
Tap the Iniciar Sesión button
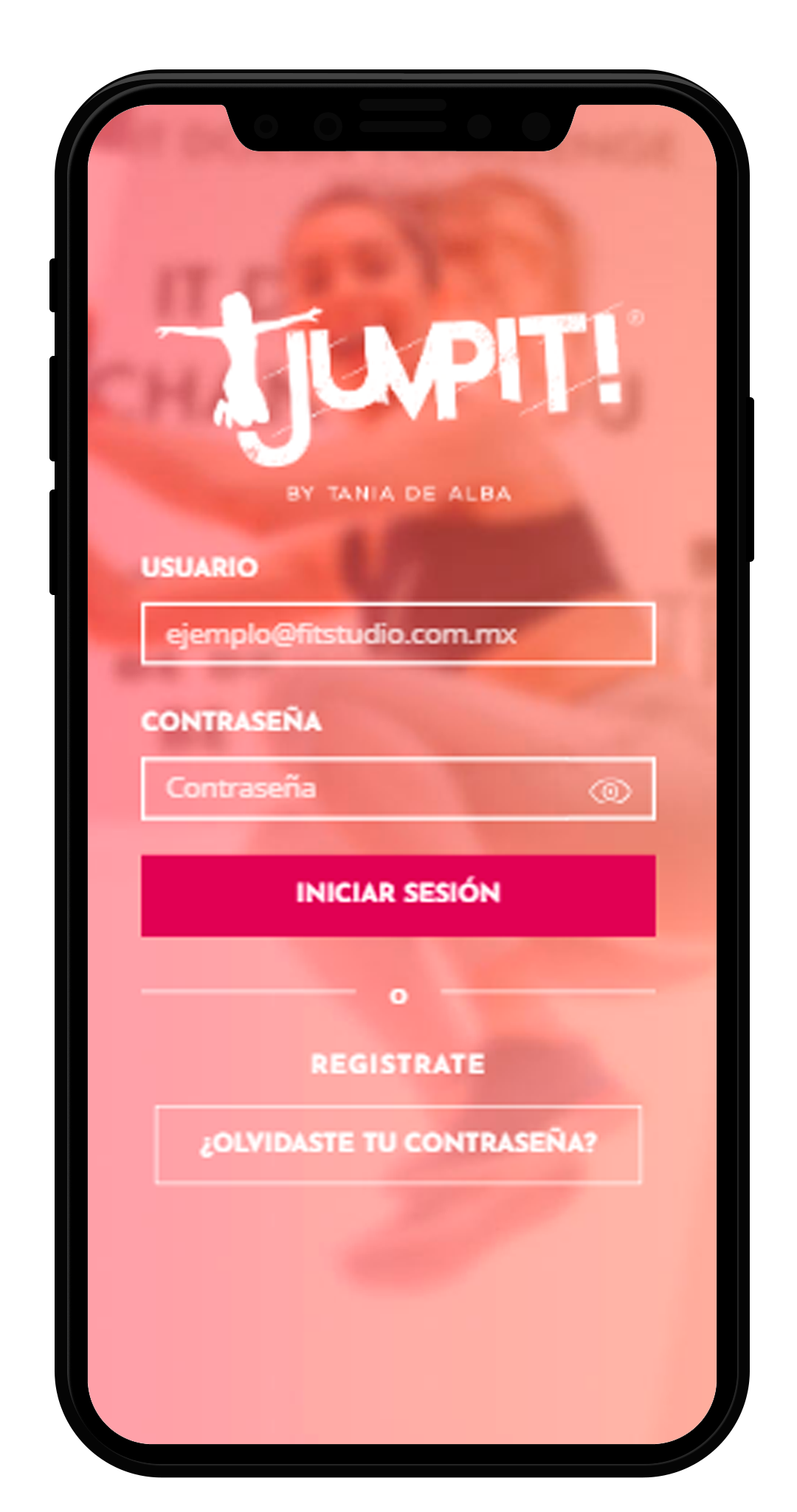[x=398, y=895]
